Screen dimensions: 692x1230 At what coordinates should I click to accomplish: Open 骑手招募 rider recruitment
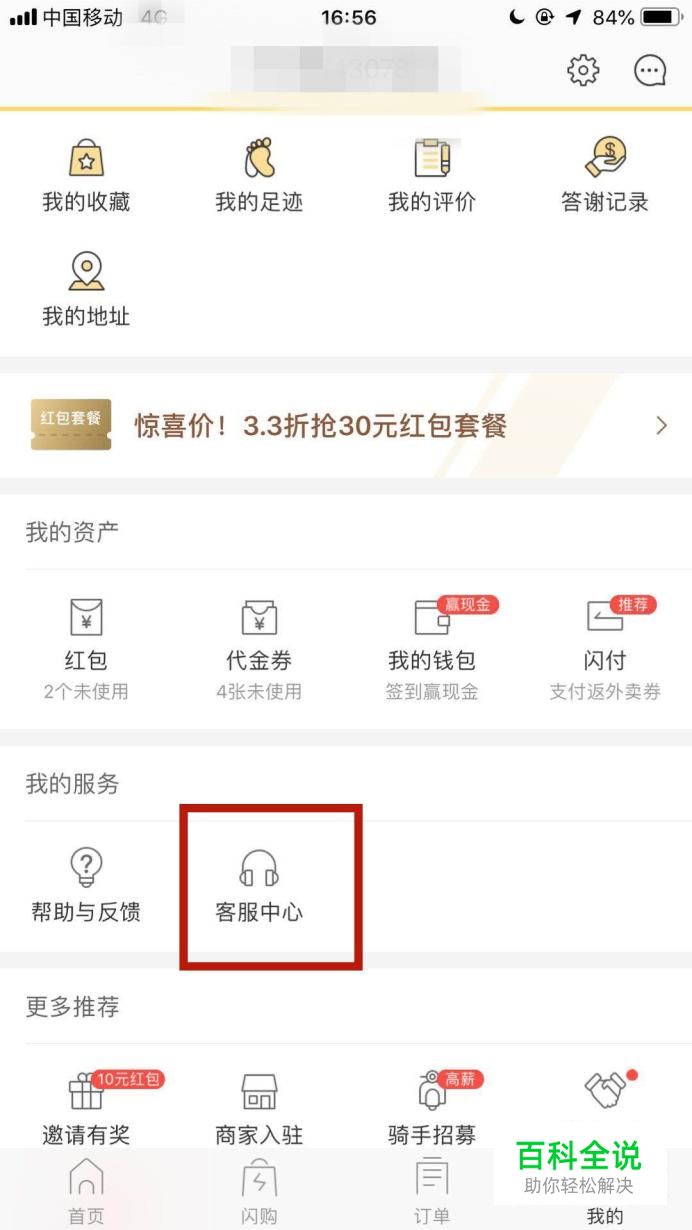coord(432,1108)
